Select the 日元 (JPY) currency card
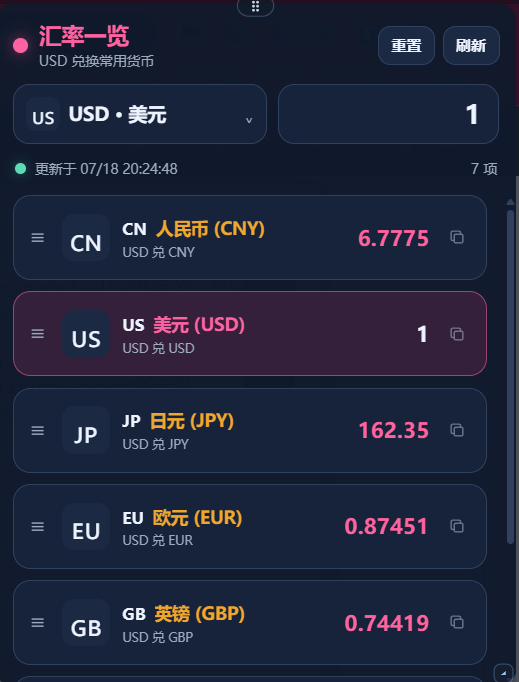Screen dimensions: 519x682 (250, 430)
